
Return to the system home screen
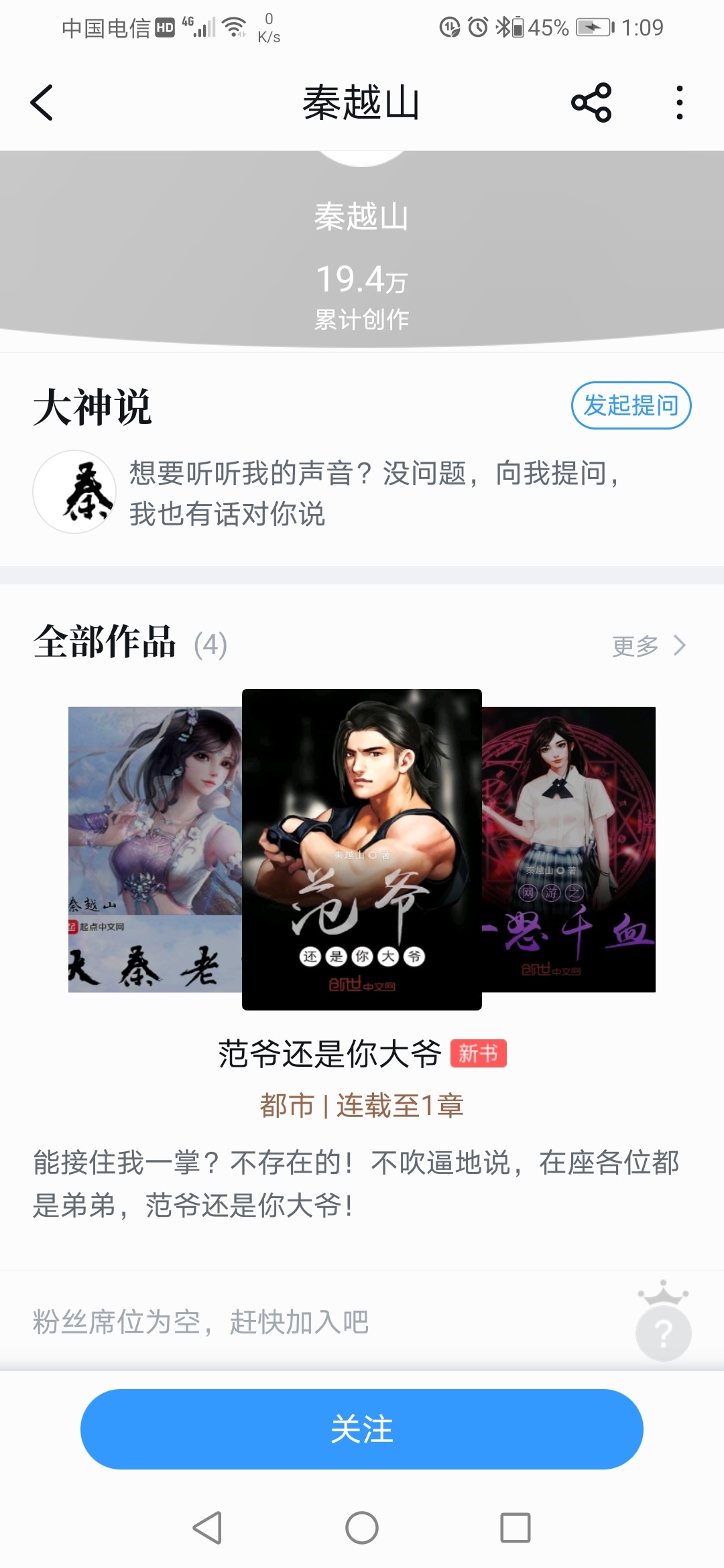click(362, 1528)
